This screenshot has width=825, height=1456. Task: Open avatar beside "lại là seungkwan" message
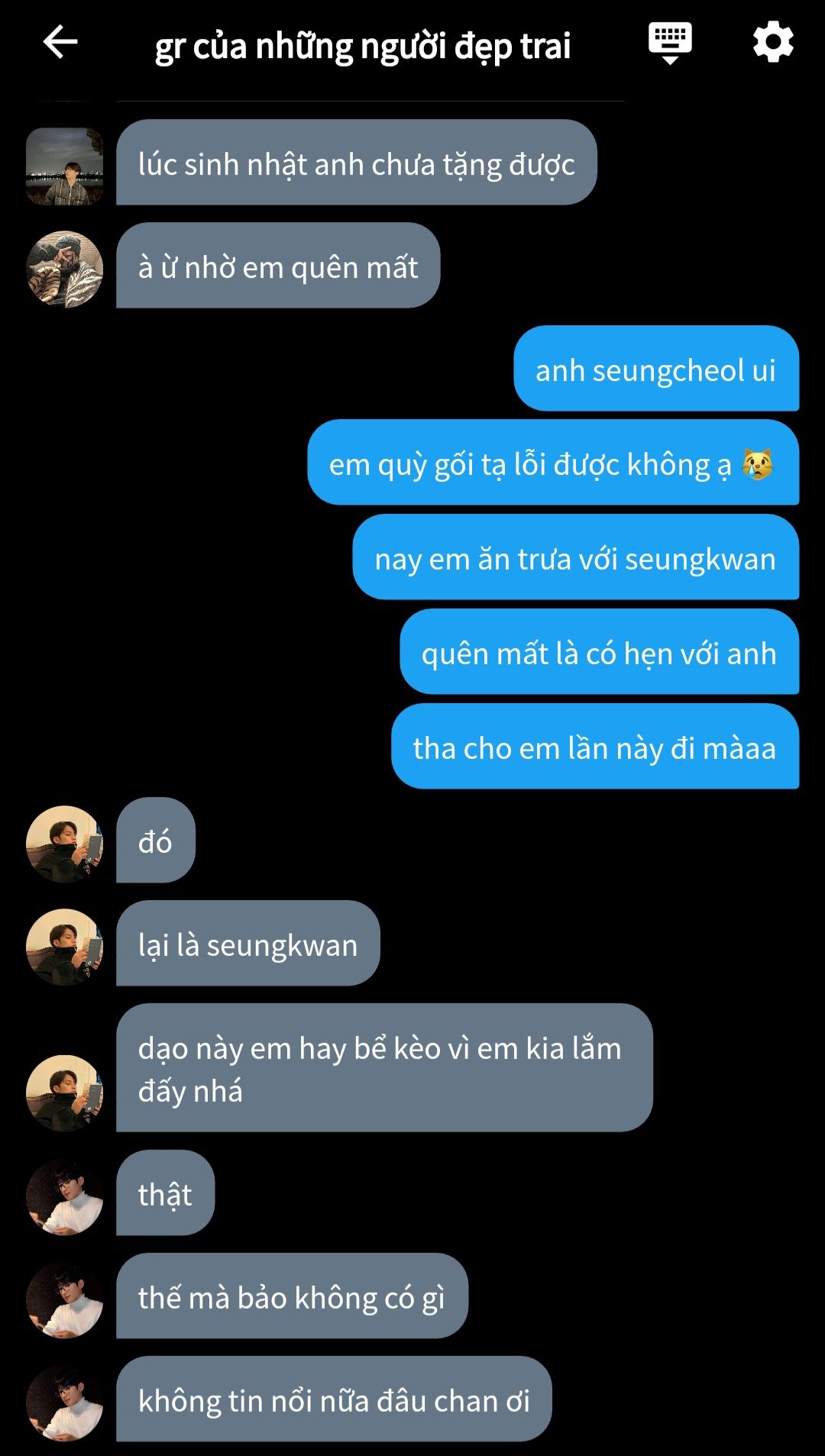64,947
